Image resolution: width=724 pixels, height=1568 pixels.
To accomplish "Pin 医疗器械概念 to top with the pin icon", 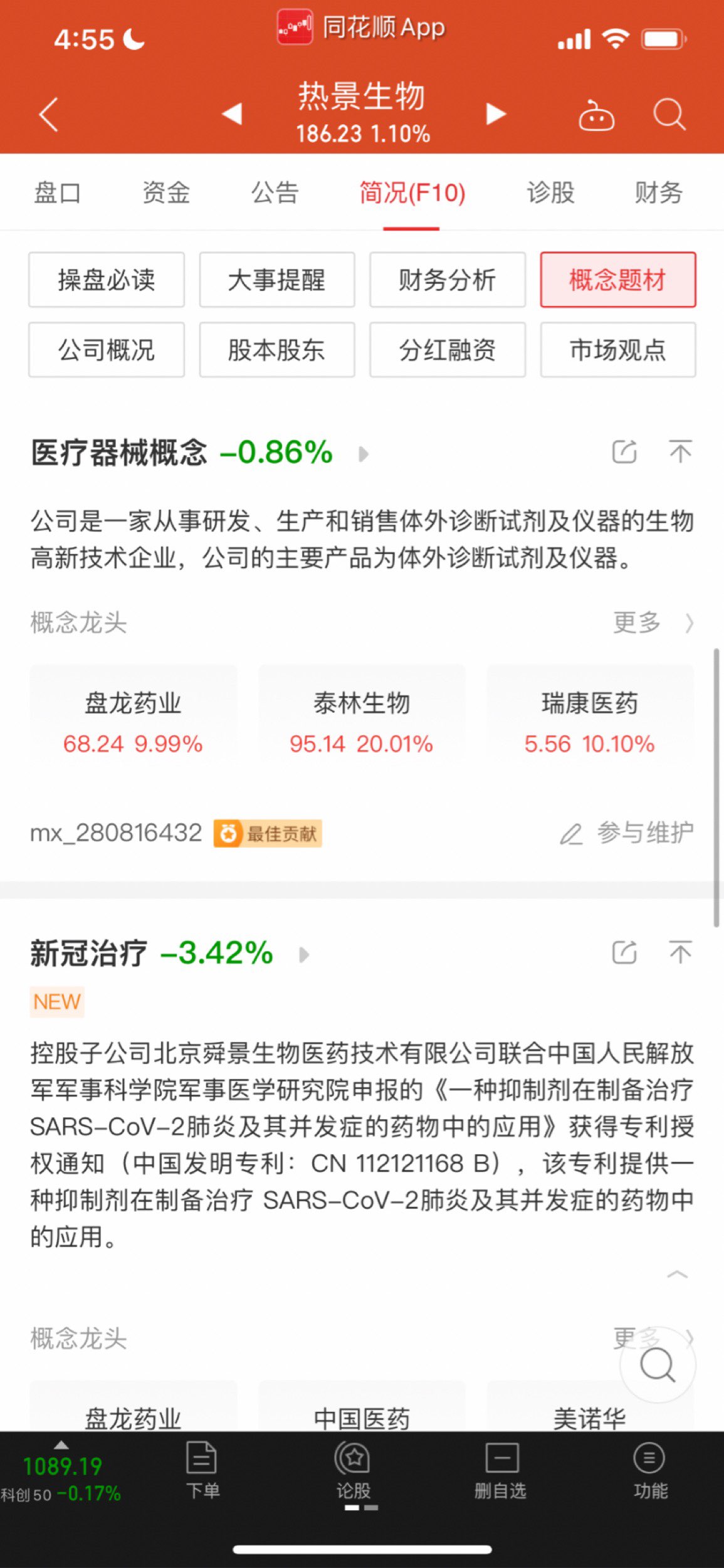I will pyautogui.click(x=679, y=451).
